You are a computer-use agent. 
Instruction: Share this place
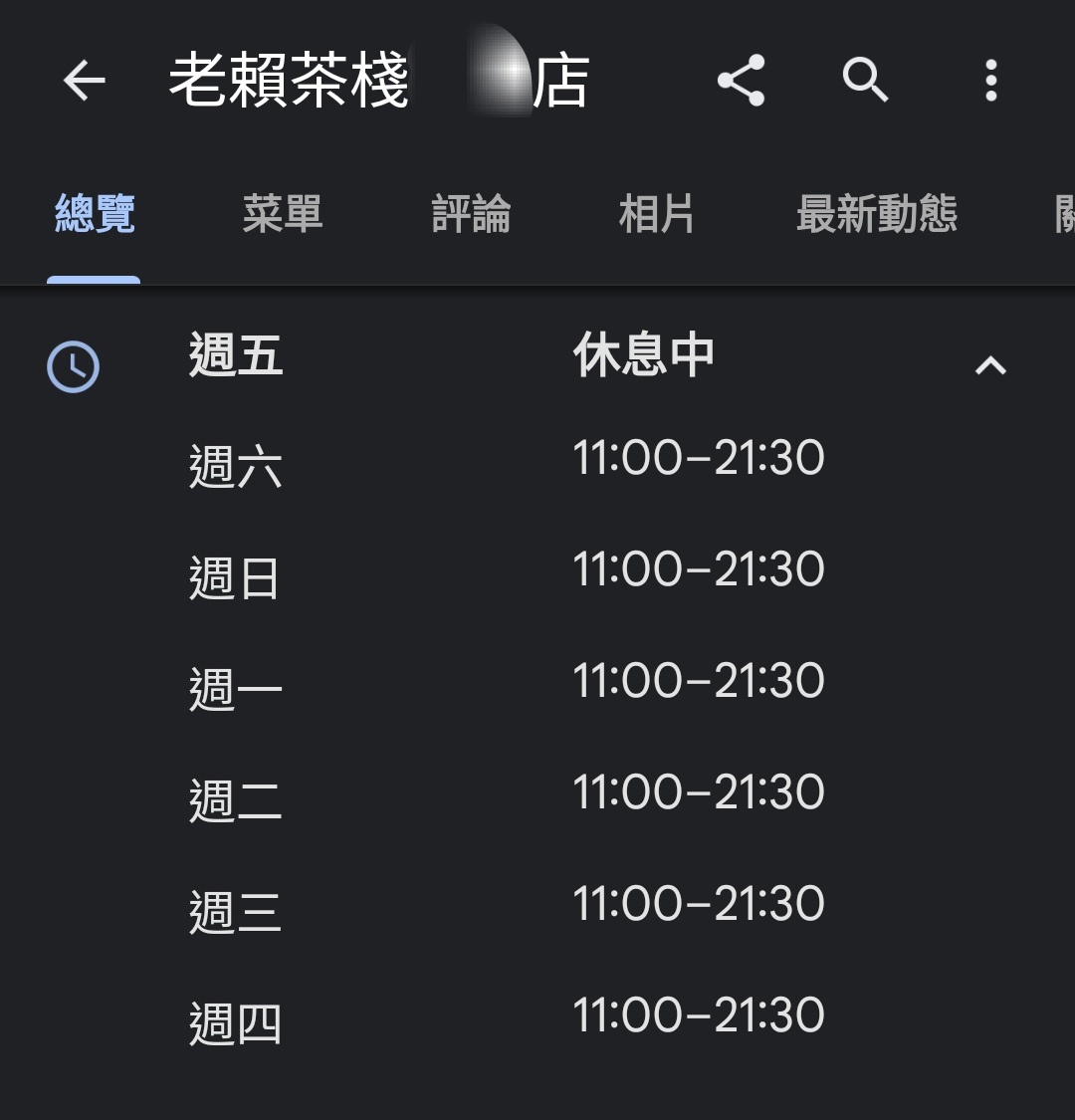point(742,81)
